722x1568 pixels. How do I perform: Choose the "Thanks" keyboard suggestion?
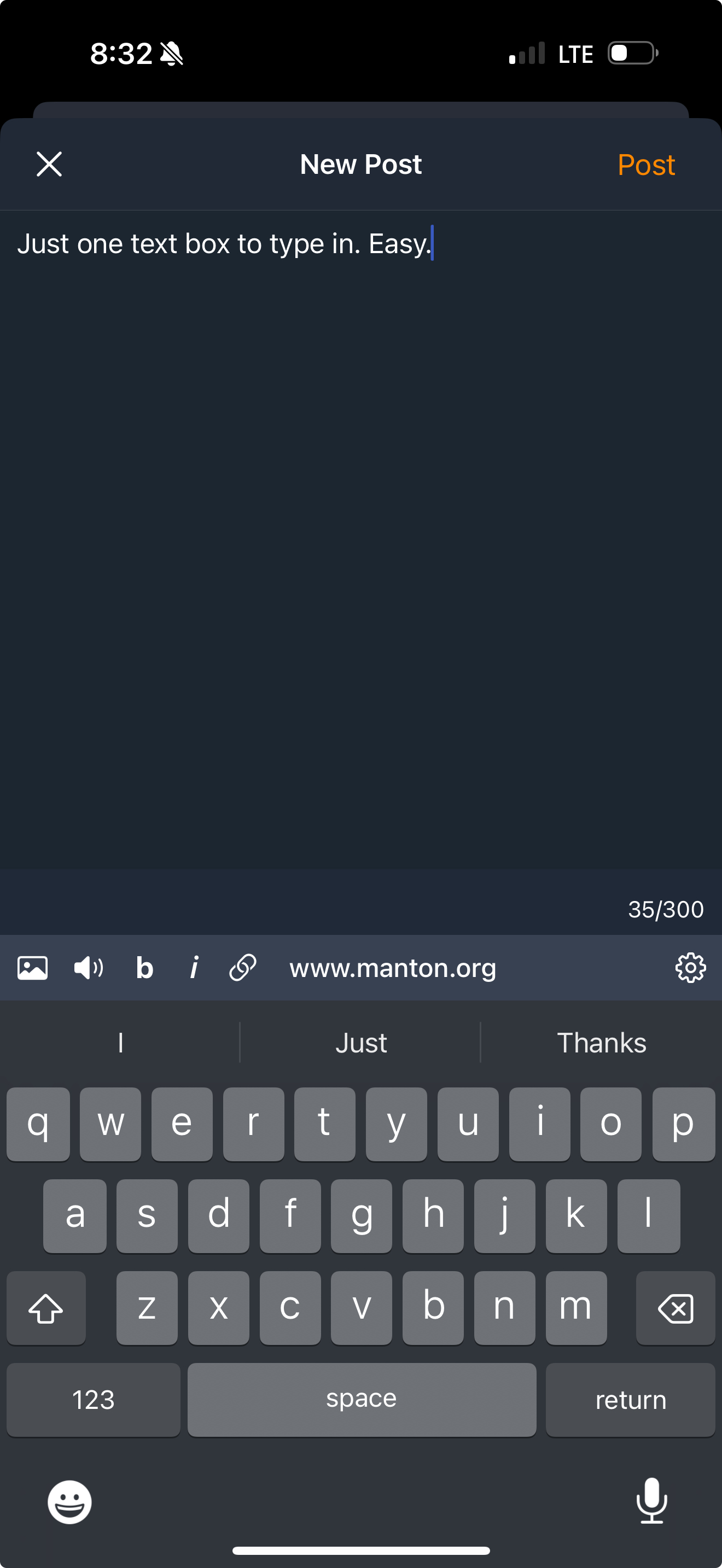(602, 1043)
